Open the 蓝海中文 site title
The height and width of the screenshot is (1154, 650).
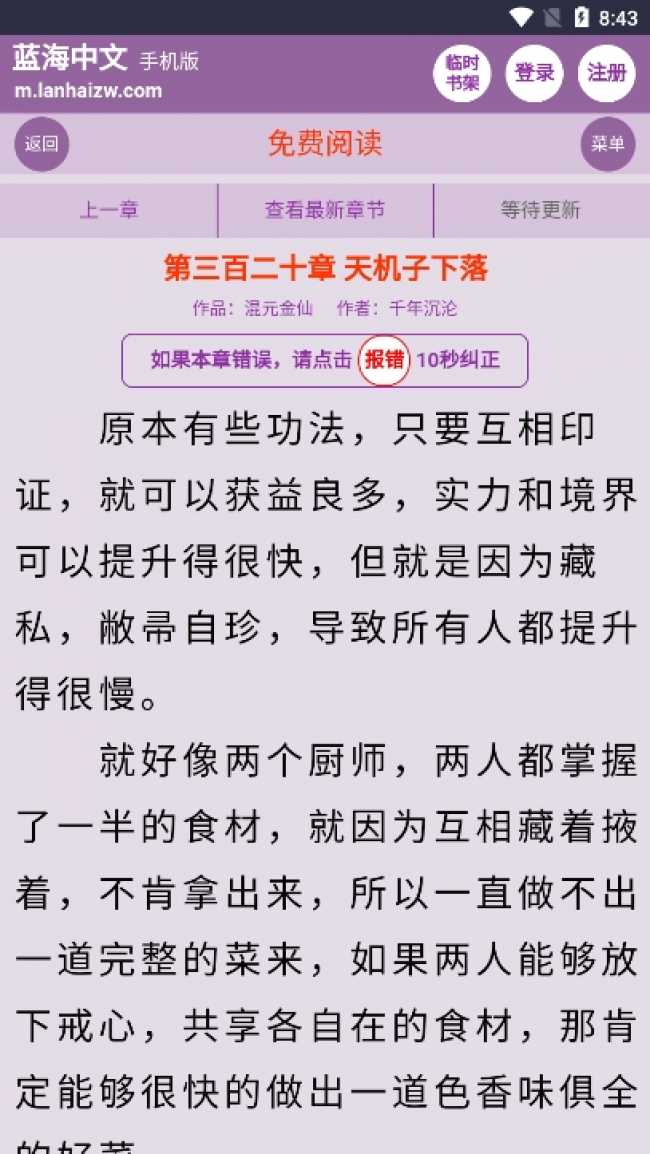point(70,59)
